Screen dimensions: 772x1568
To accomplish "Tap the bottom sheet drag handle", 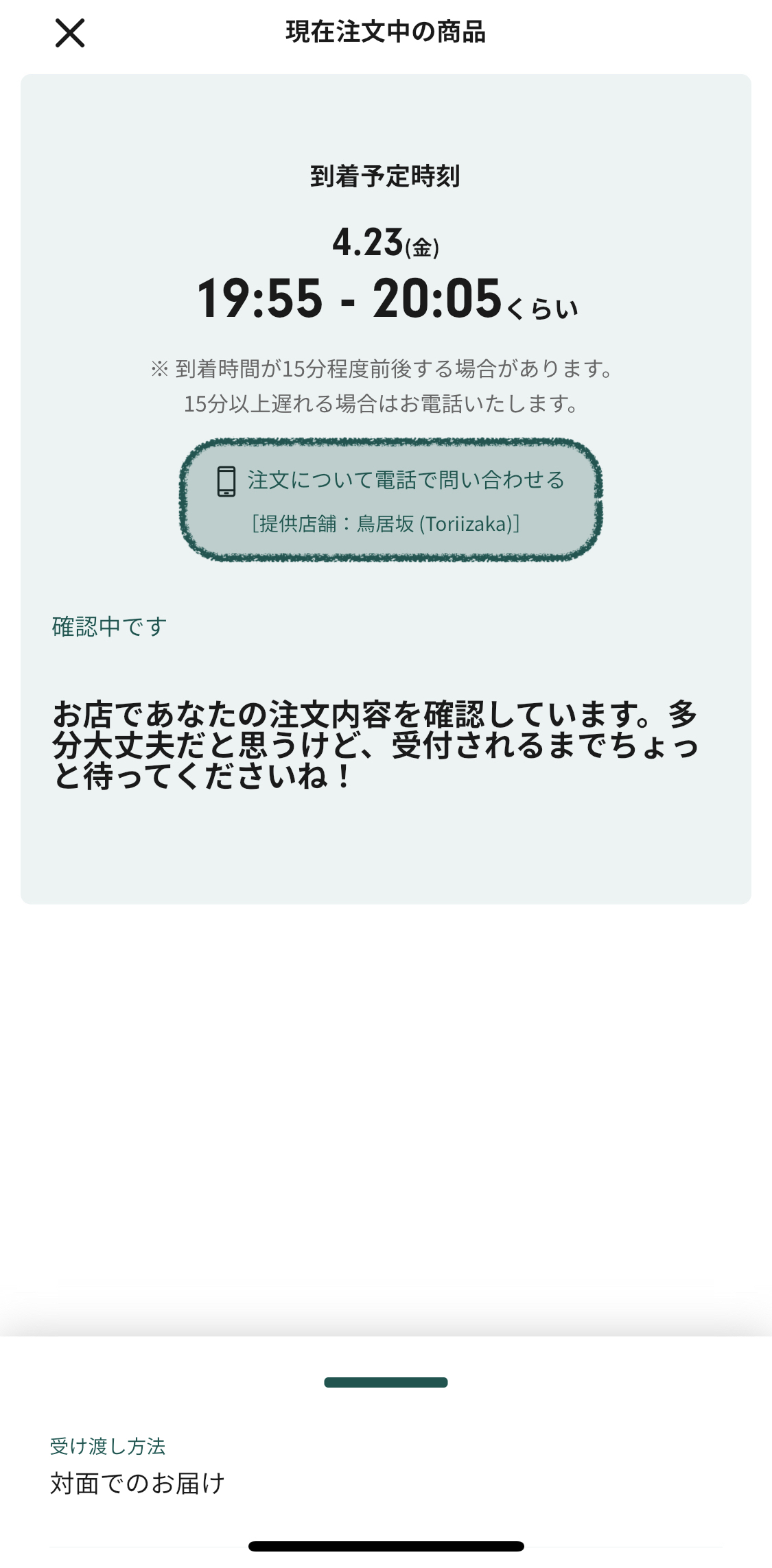I will (x=386, y=1382).
